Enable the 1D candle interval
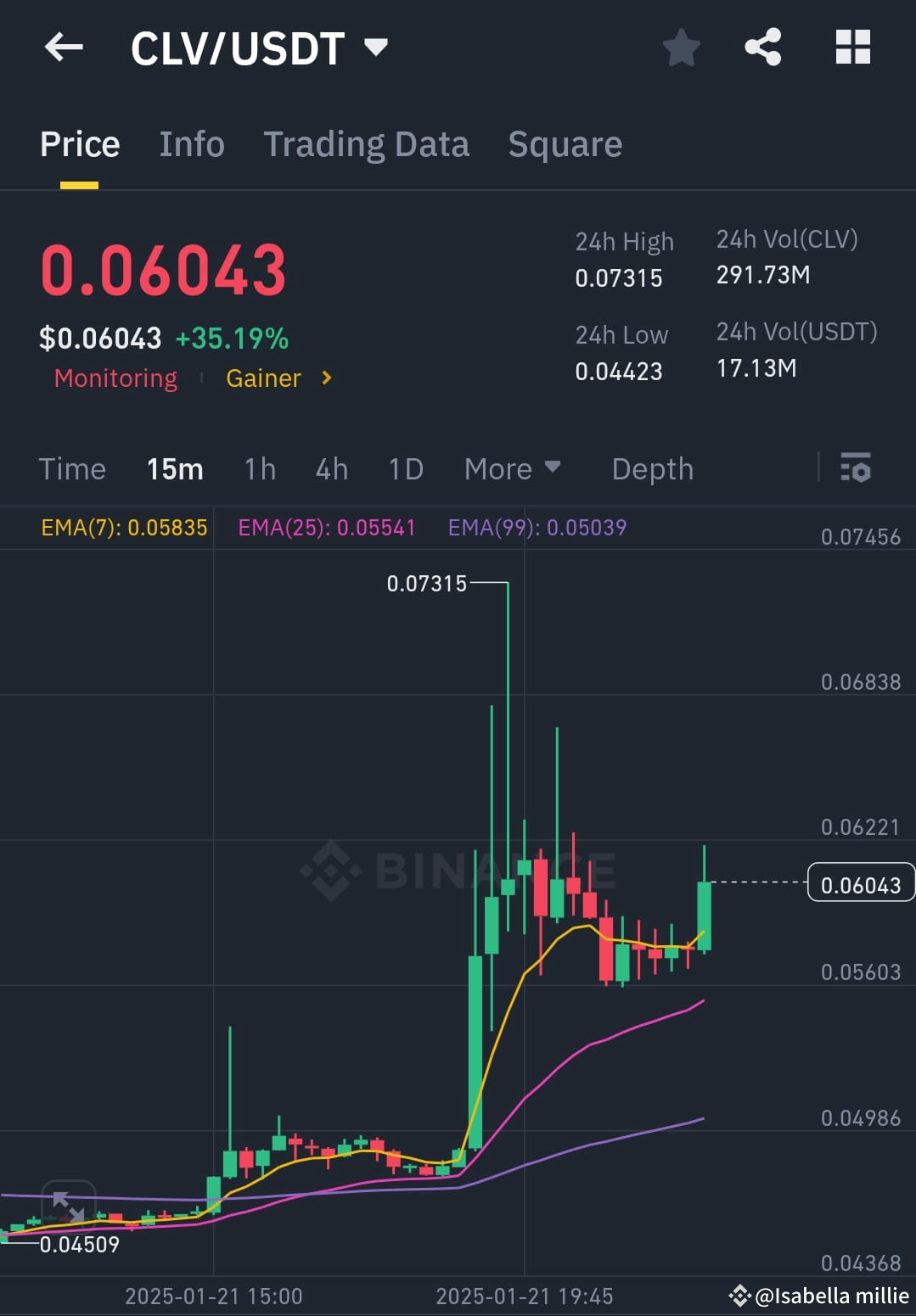916x1316 pixels. click(405, 468)
